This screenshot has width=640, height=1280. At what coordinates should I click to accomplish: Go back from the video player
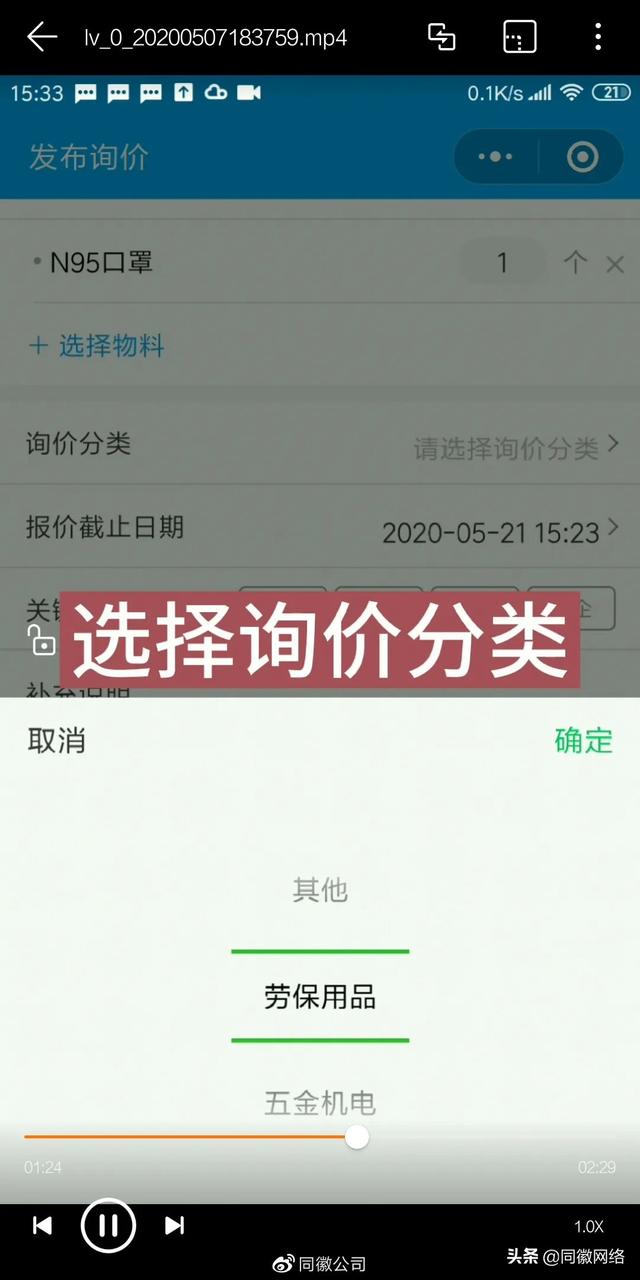(42, 37)
